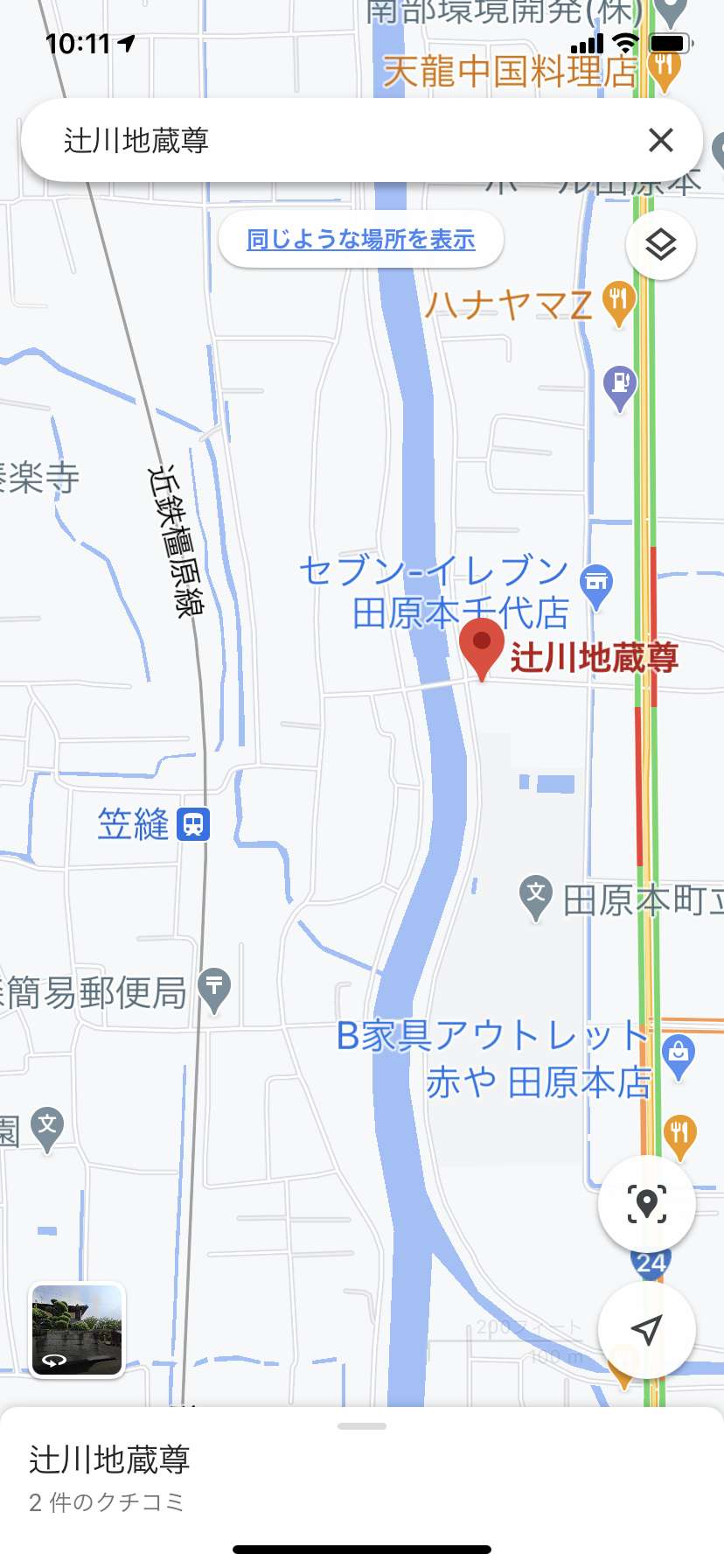
Task: Open the Live View pin scanner button
Action: coord(646,1204)
